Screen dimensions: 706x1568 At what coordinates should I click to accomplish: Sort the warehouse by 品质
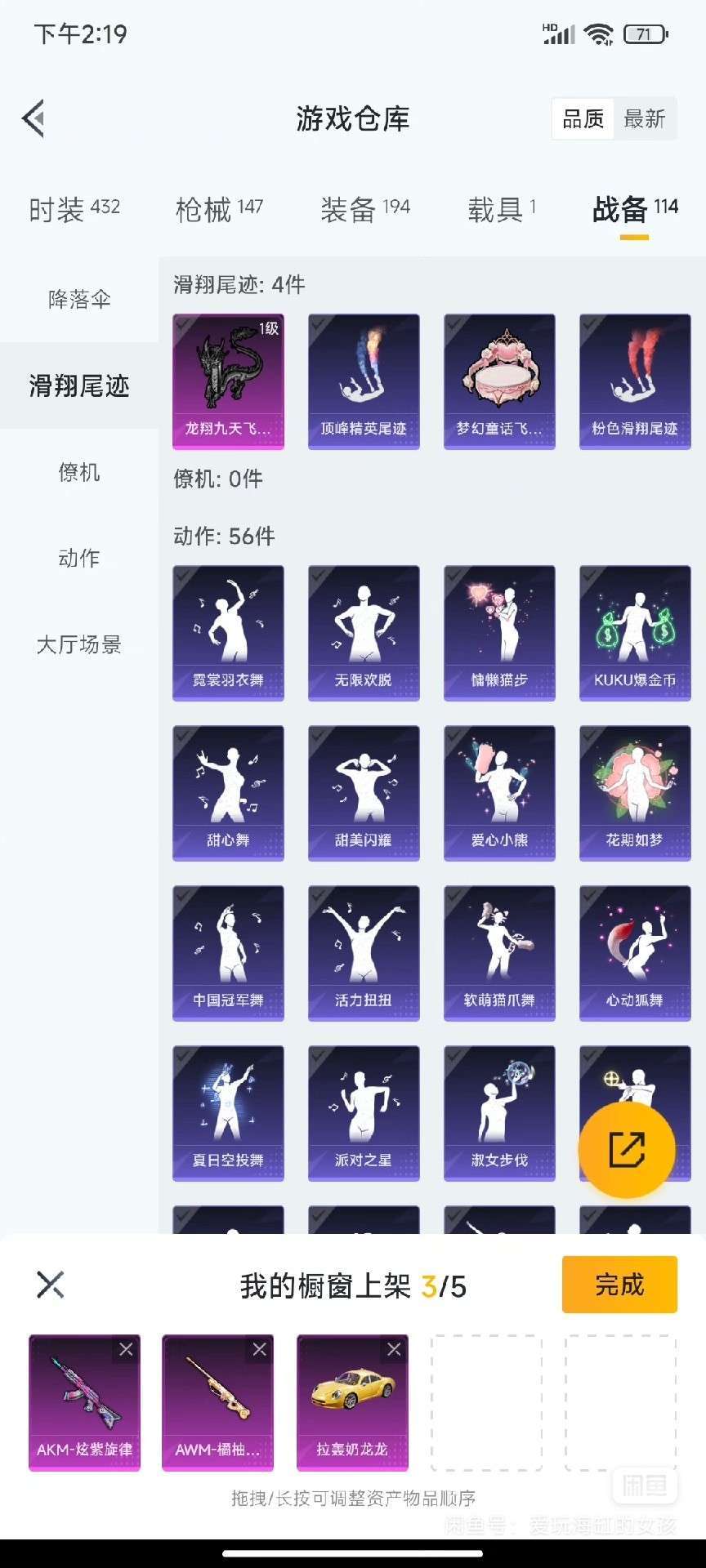pos(583,119)
